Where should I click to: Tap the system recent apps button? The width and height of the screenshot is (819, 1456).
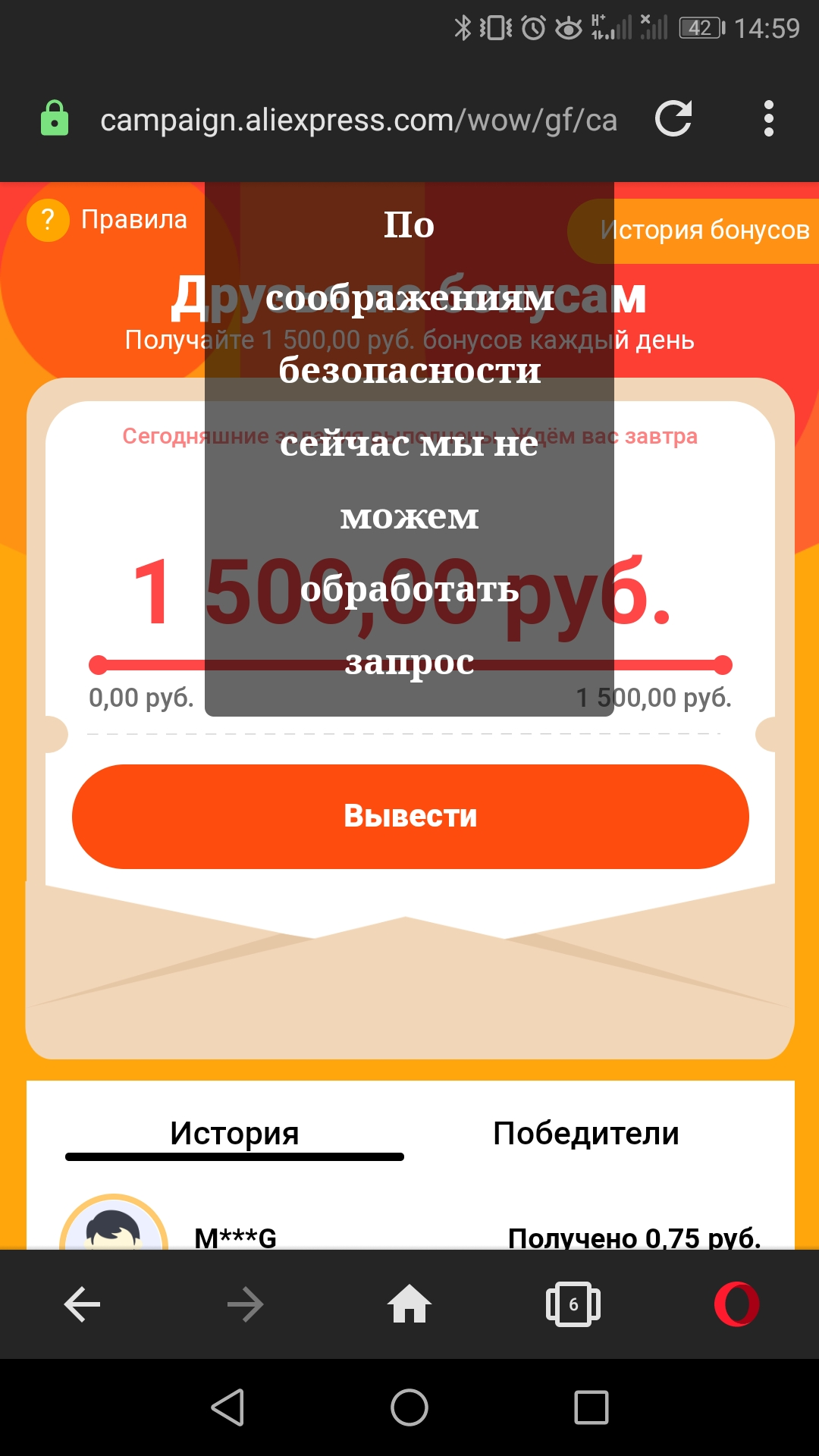pos(591,1407)
